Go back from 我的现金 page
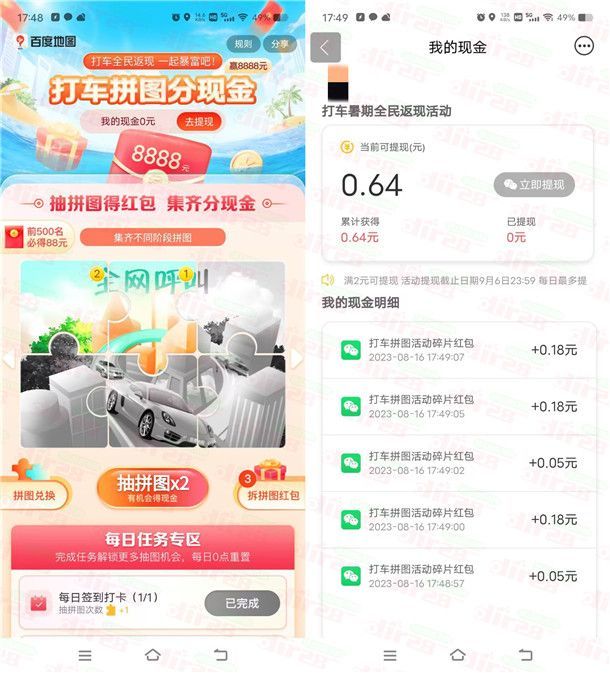The width and height of the screenshot is (610, 673). tap(326, 47)
